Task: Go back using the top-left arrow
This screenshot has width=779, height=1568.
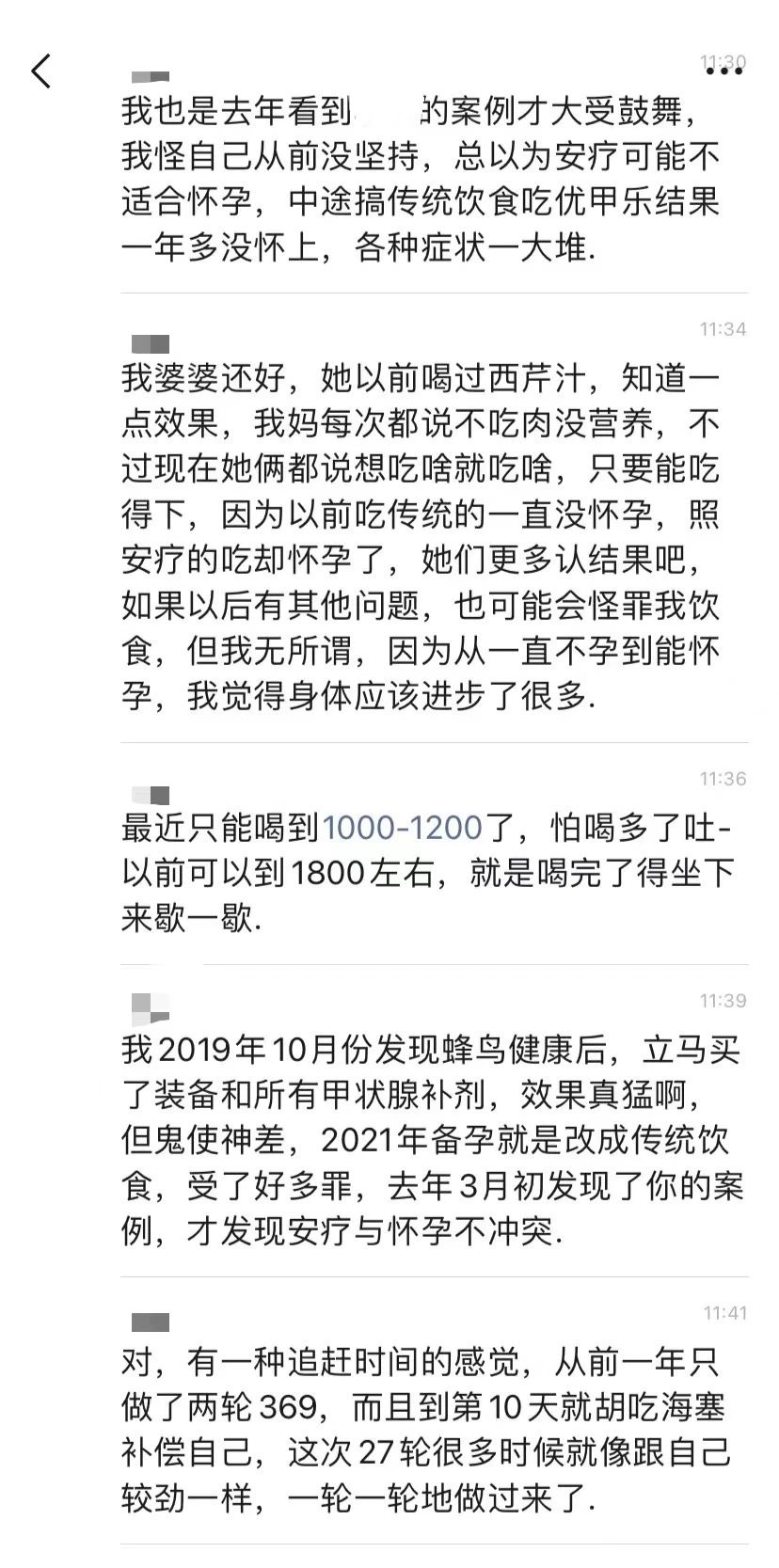Action: [x=41, y=71]
